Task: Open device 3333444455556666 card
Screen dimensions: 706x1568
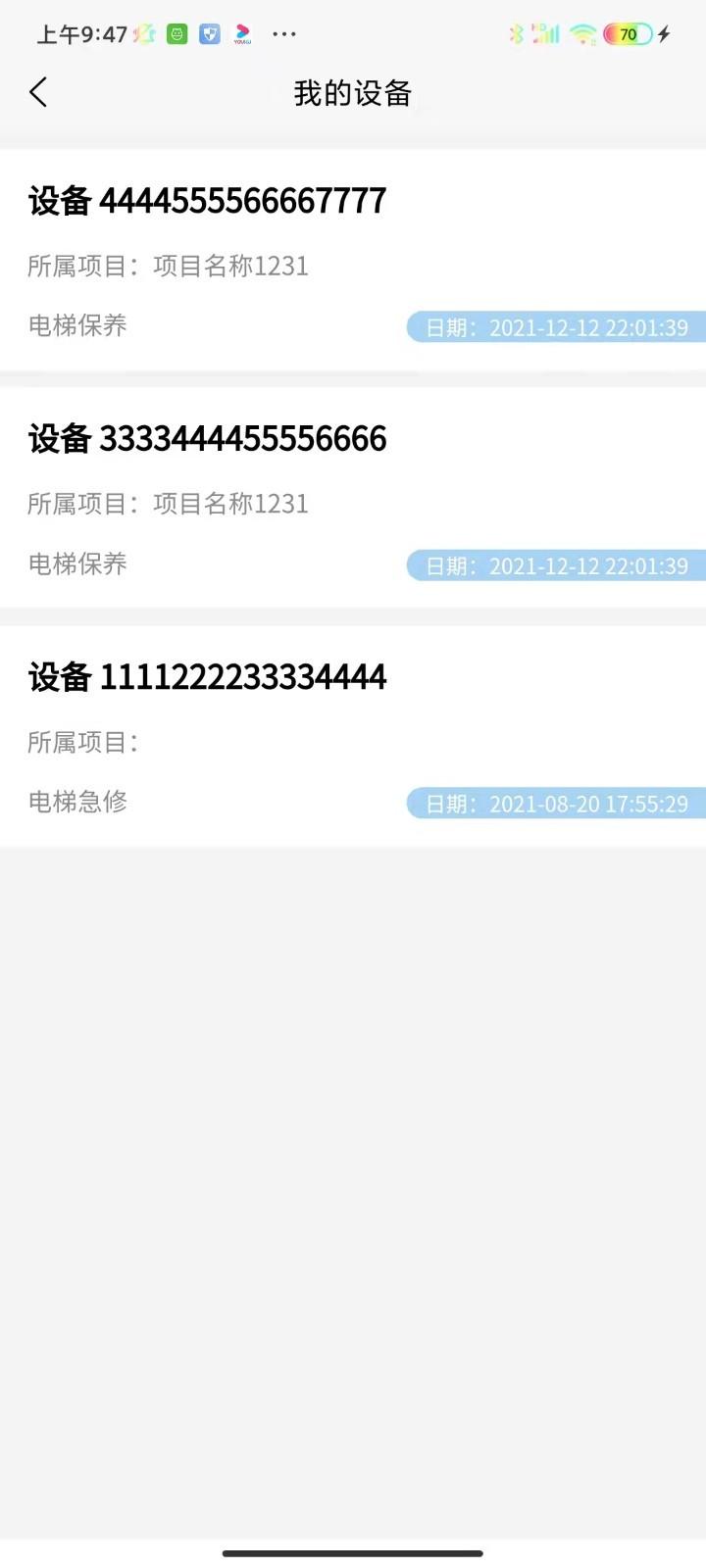Action: [353, 498]
